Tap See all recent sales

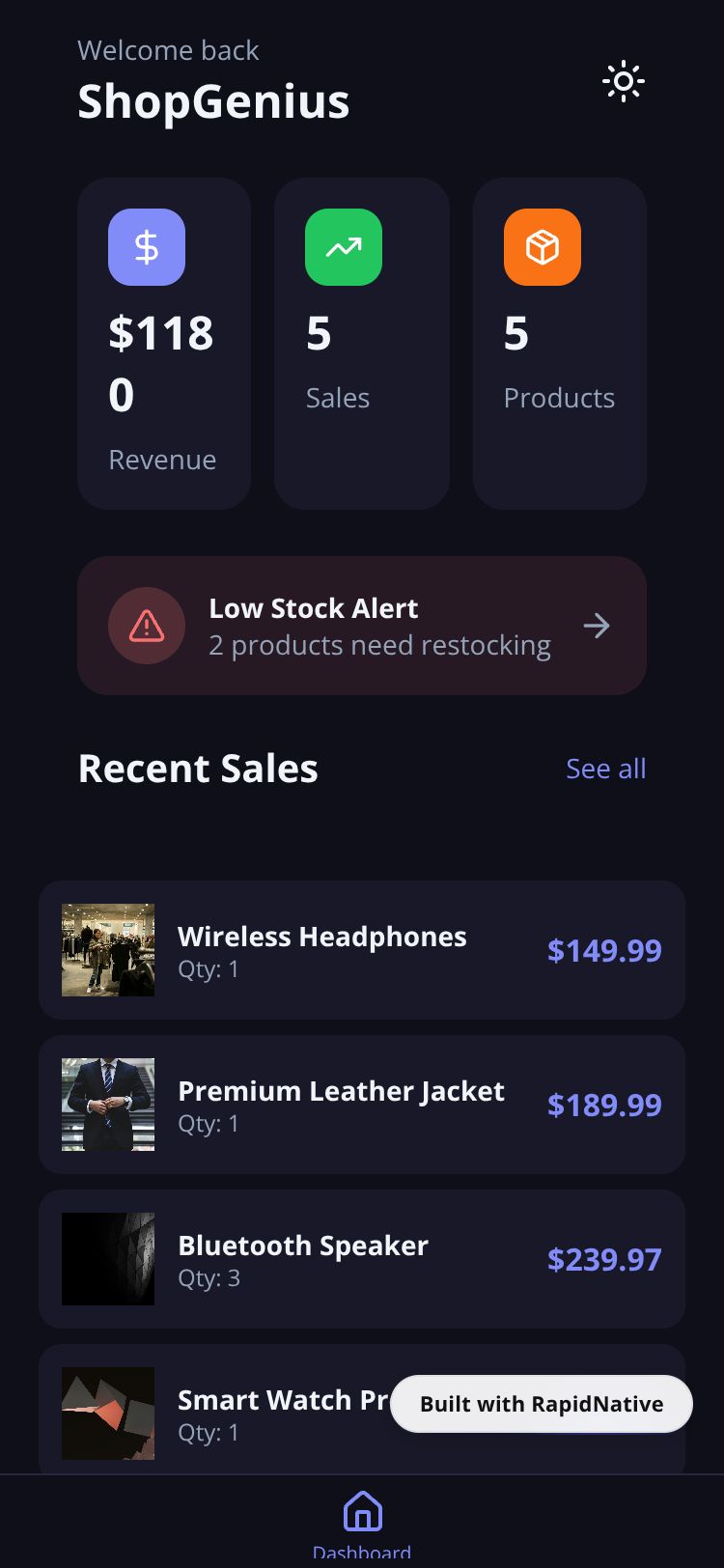tap(605, 769)
